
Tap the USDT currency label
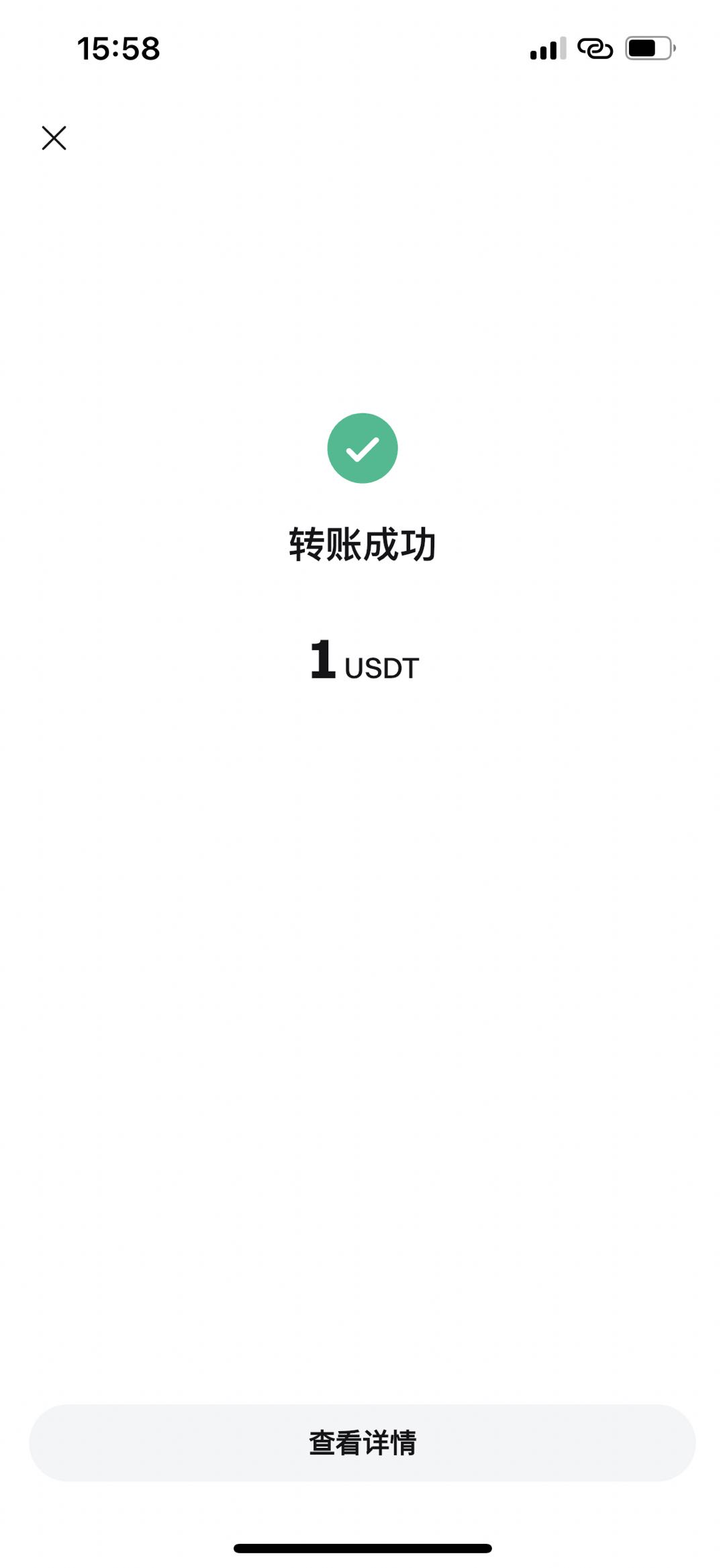383,668
